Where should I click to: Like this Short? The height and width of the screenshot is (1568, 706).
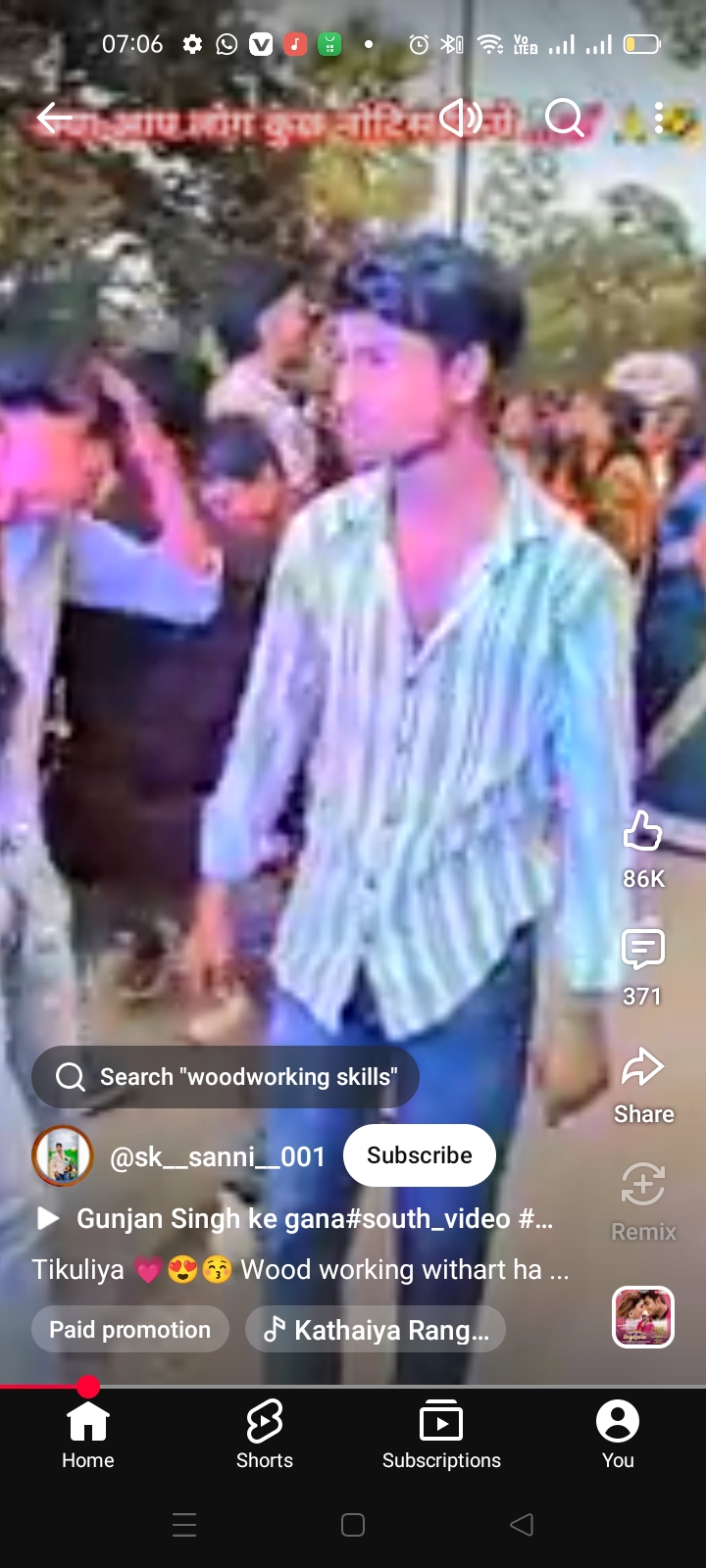(643, 830)
